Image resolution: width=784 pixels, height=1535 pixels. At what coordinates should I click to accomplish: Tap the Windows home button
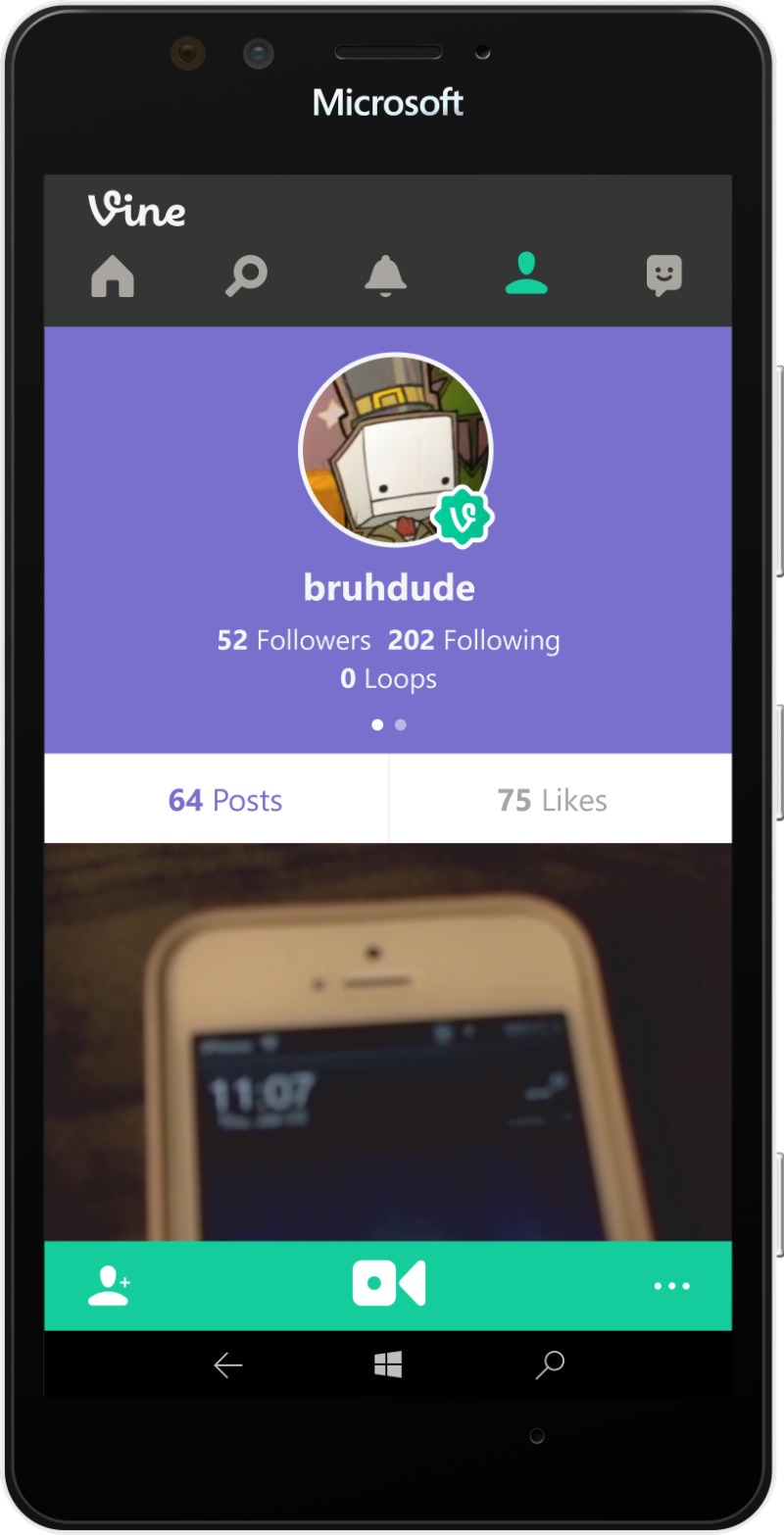point(388,1364)
